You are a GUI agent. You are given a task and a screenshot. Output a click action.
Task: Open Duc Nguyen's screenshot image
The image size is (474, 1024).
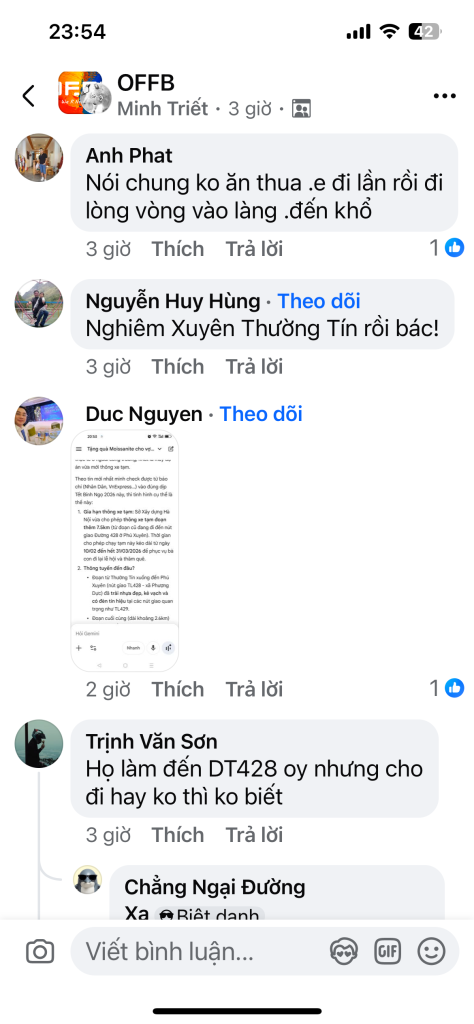pos(125,552)
